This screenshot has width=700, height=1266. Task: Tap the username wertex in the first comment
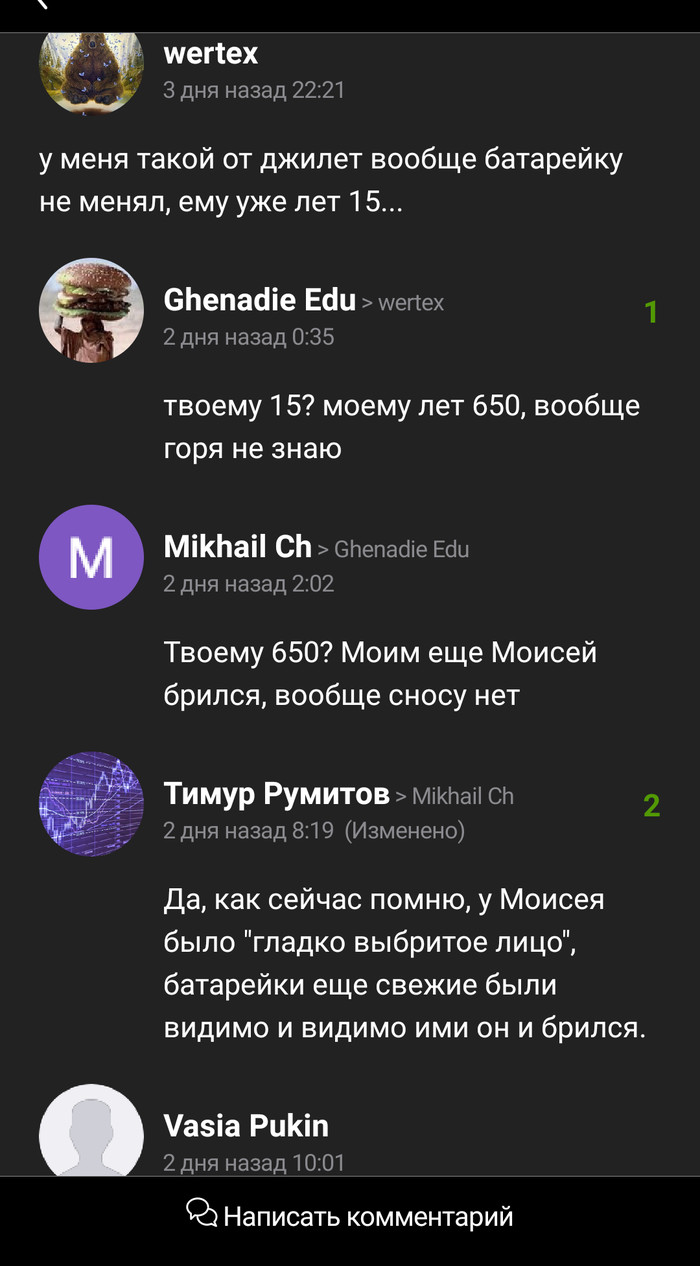(x=211, y=52)
